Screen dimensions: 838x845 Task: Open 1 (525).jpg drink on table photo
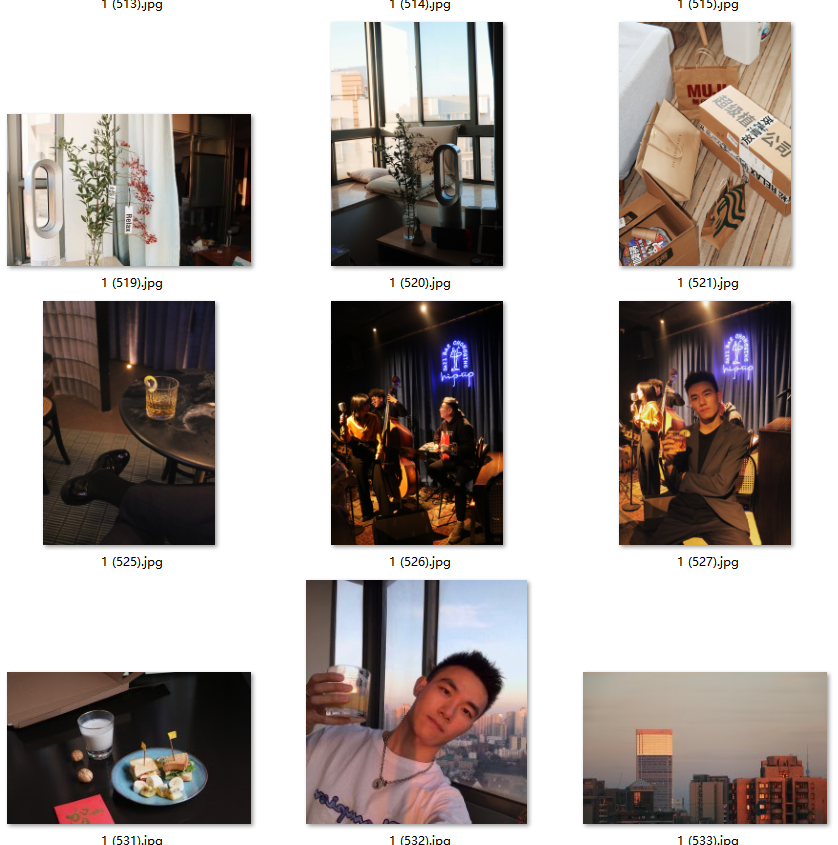pyautogui.click(x=129, y=423)
